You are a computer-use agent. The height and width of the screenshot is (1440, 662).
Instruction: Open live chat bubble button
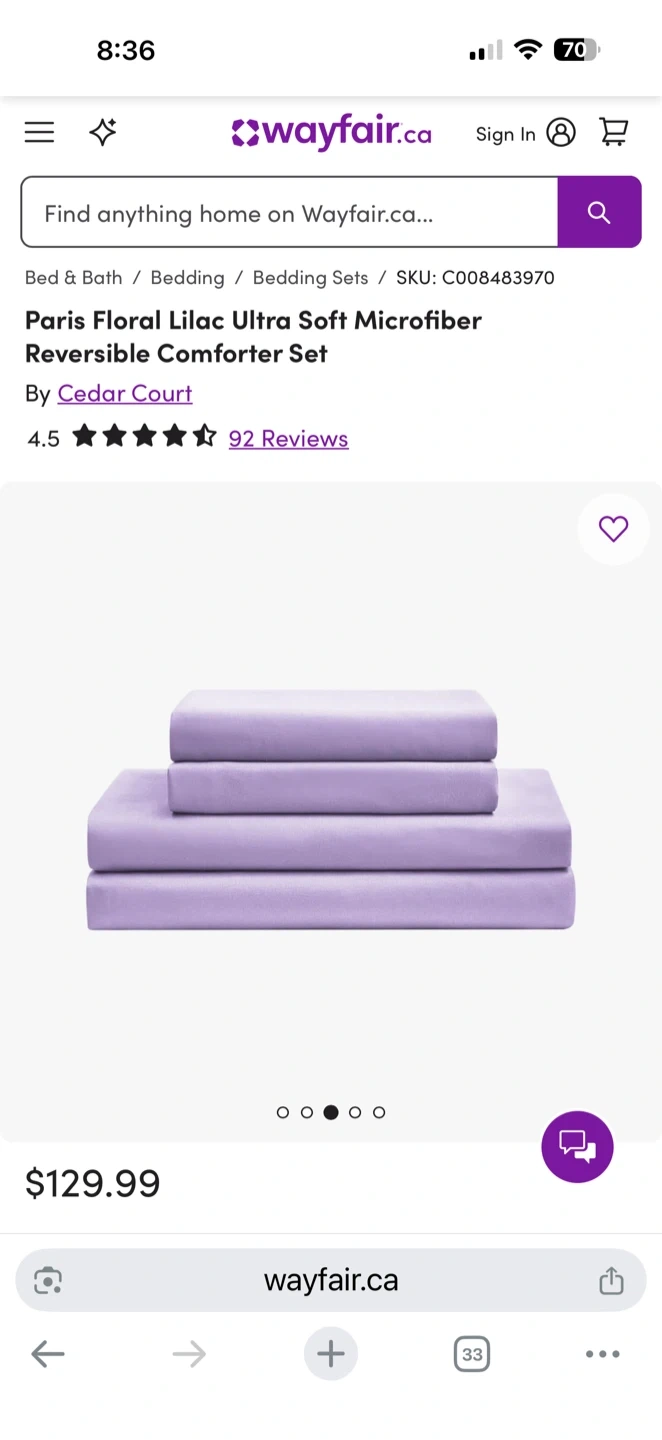click(x=577, y=1146)
